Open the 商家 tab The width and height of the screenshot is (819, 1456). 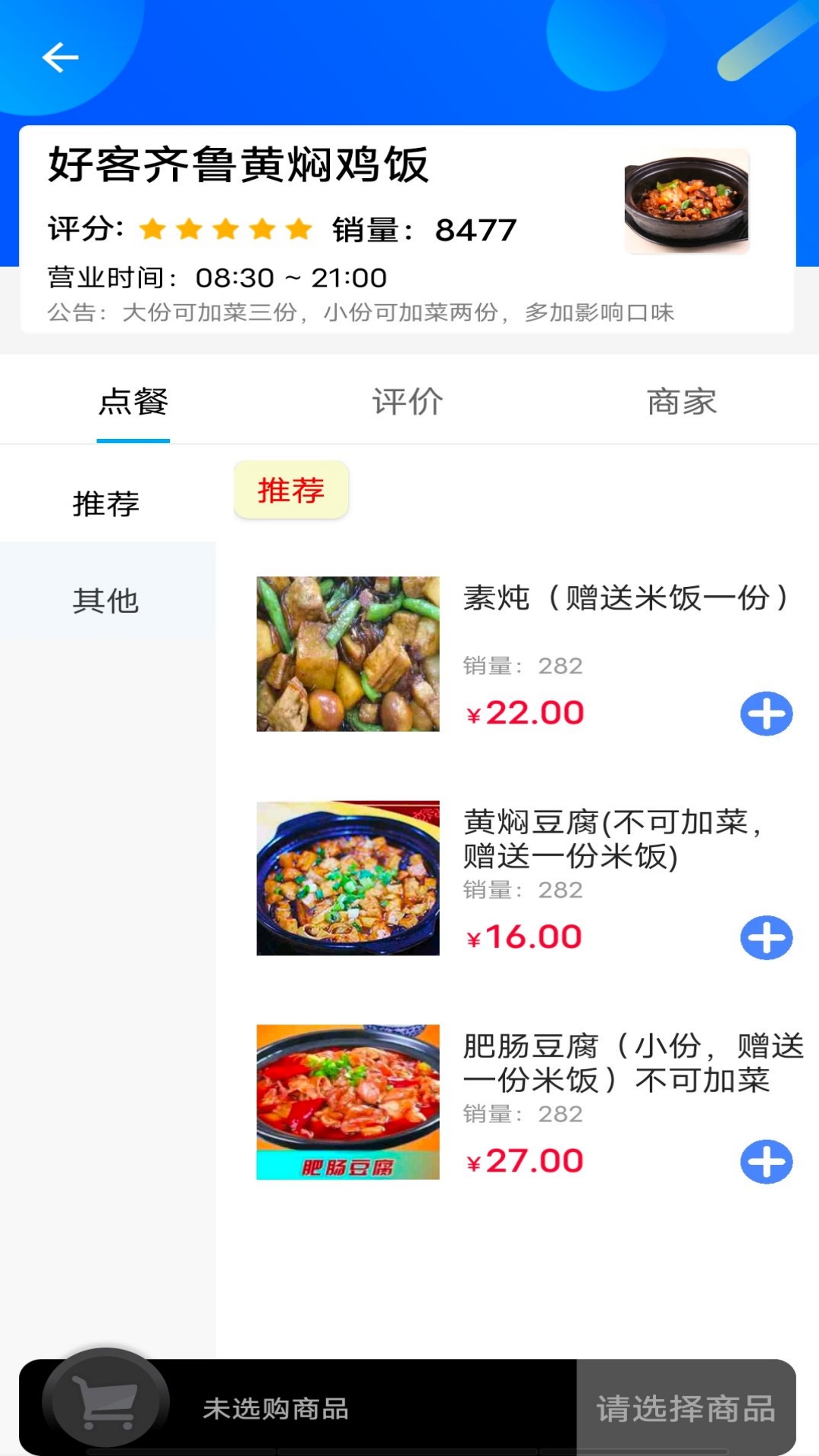coord(682,402)
